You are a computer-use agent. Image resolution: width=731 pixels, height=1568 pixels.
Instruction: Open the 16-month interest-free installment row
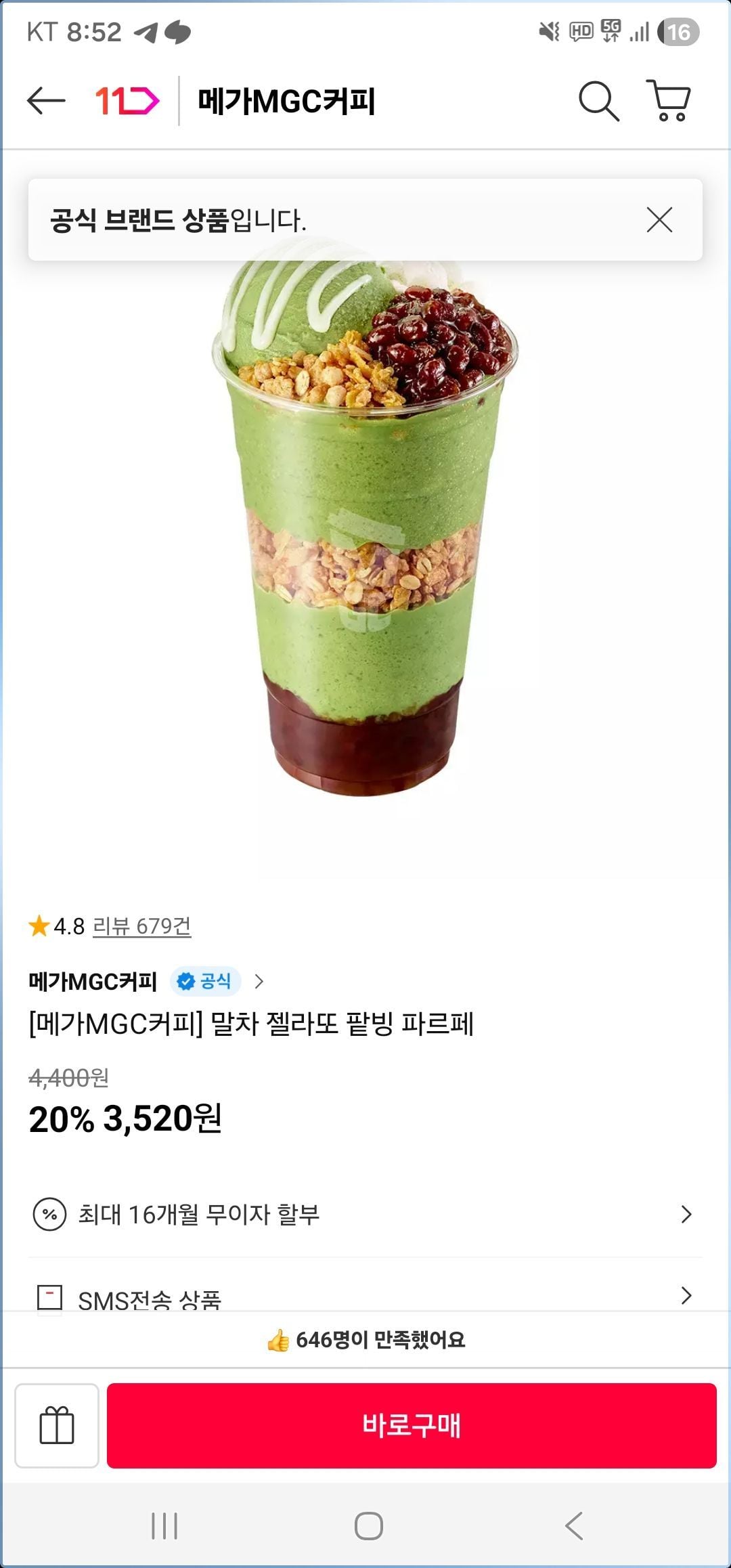pyautogui.click(x=365, y=1215)
